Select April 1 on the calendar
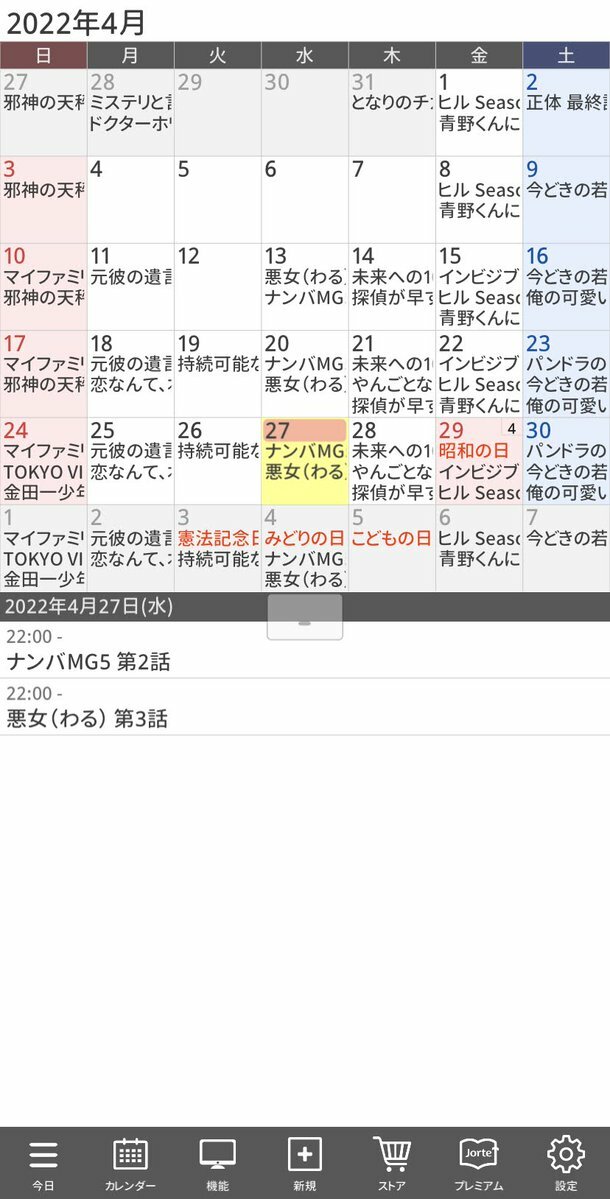Viewport: 610px width, 1199px height. point(479,112)
